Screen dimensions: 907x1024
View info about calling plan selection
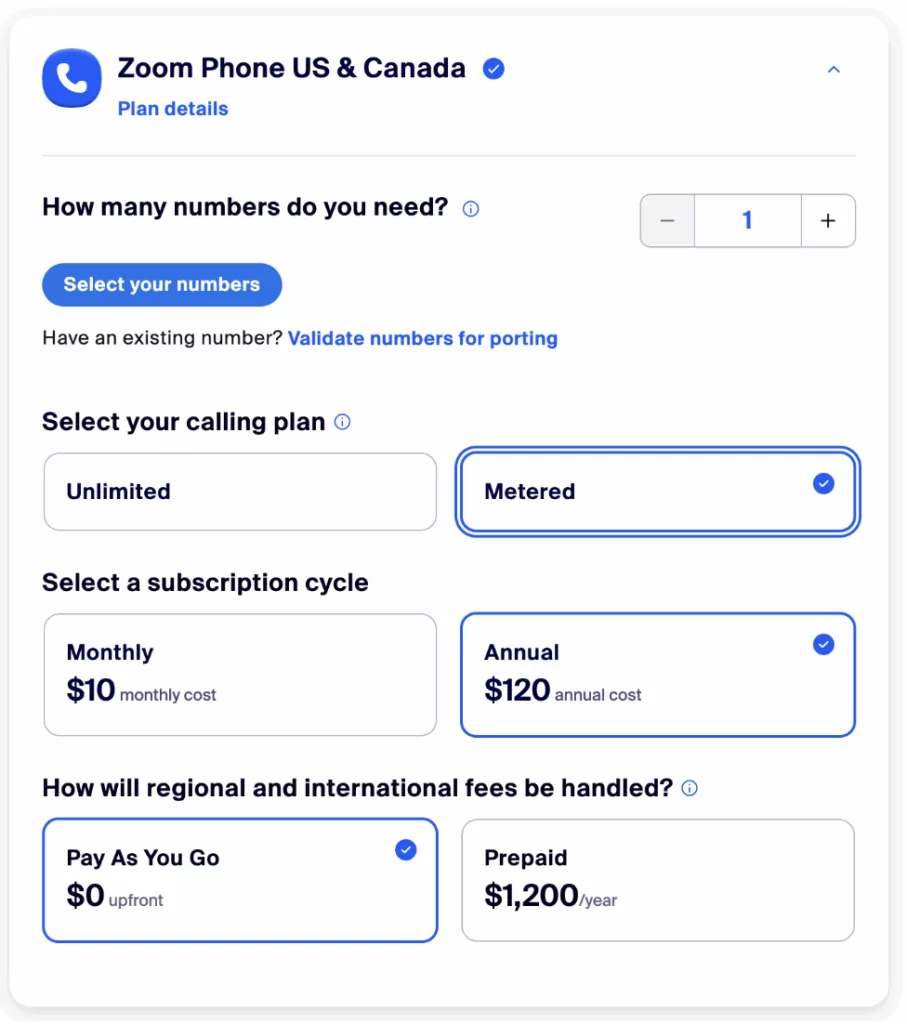click(342, 422)
